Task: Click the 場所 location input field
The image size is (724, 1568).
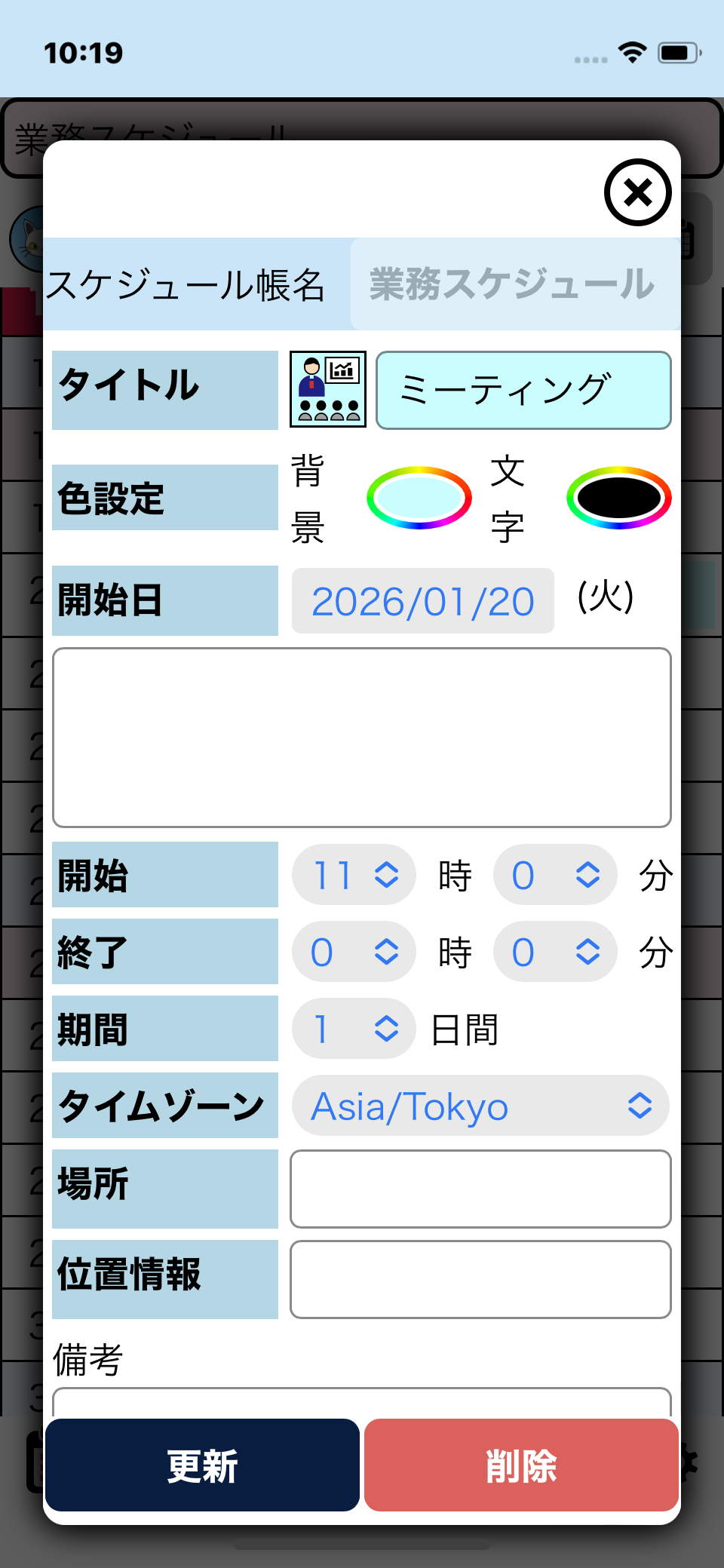Action: coord(480,1189)
